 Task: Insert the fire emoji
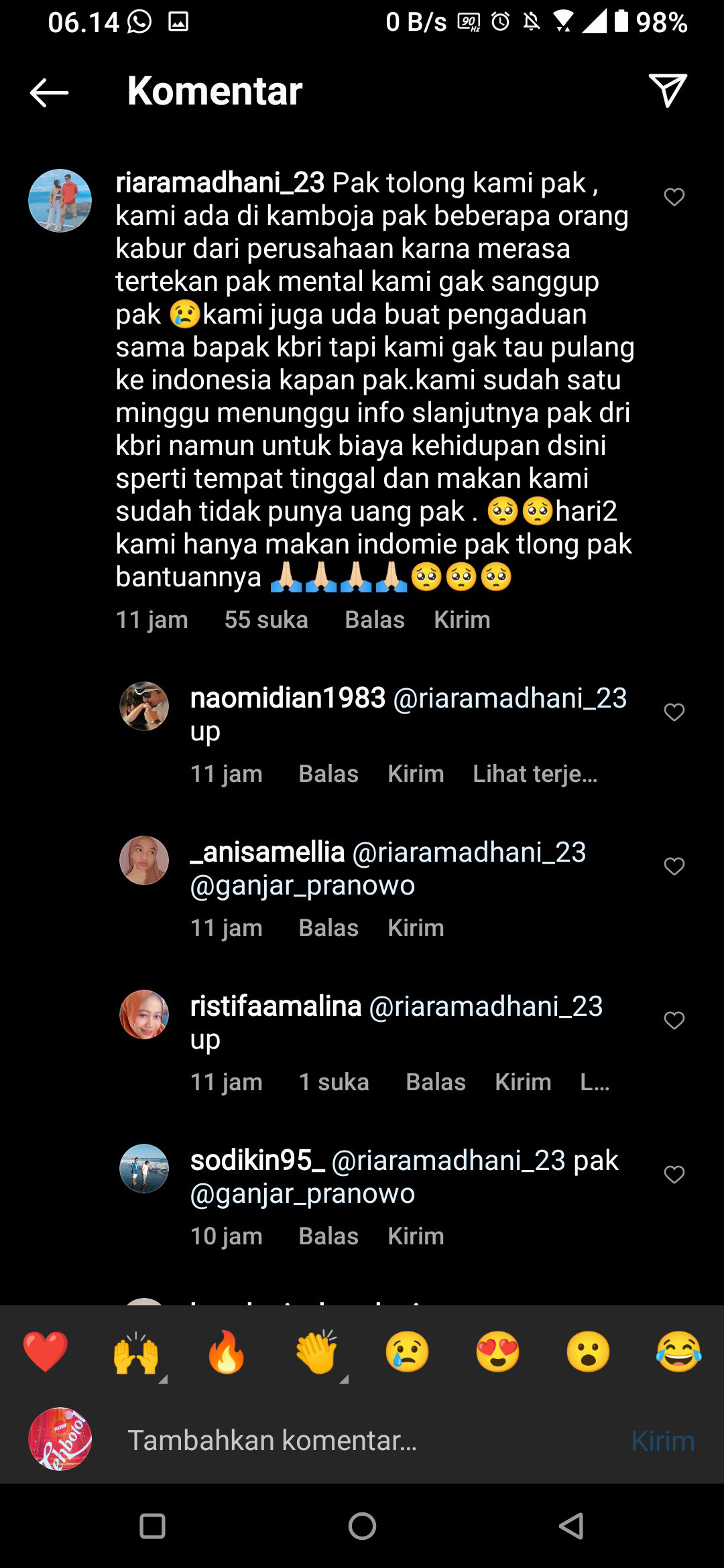(x=226, y=1352)
